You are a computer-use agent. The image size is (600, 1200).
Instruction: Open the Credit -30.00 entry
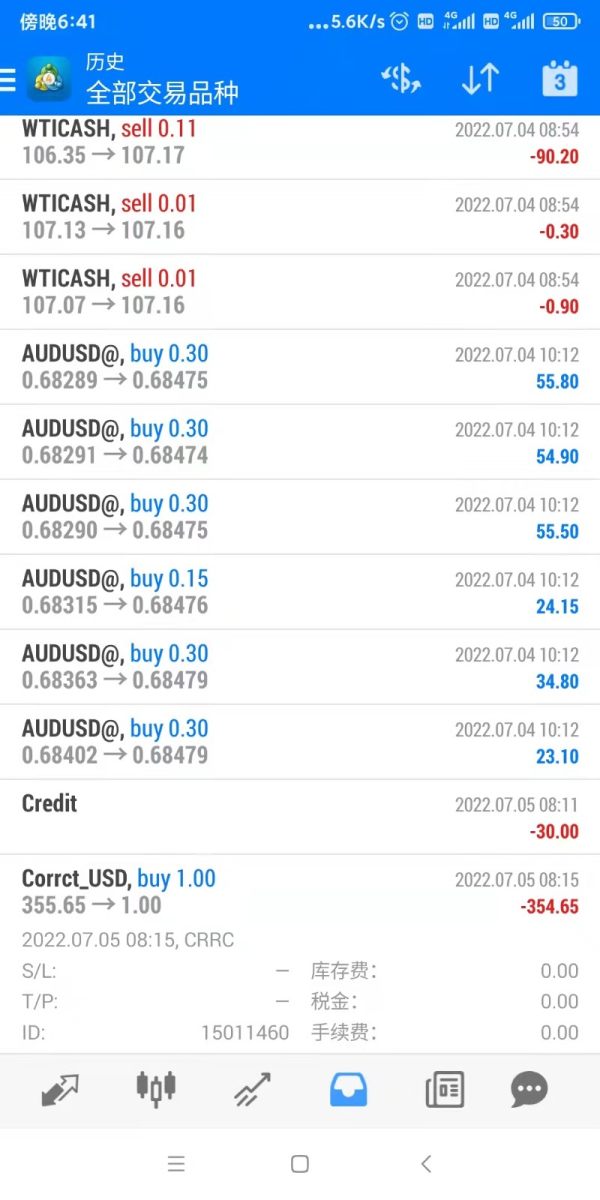click(300, 817)
